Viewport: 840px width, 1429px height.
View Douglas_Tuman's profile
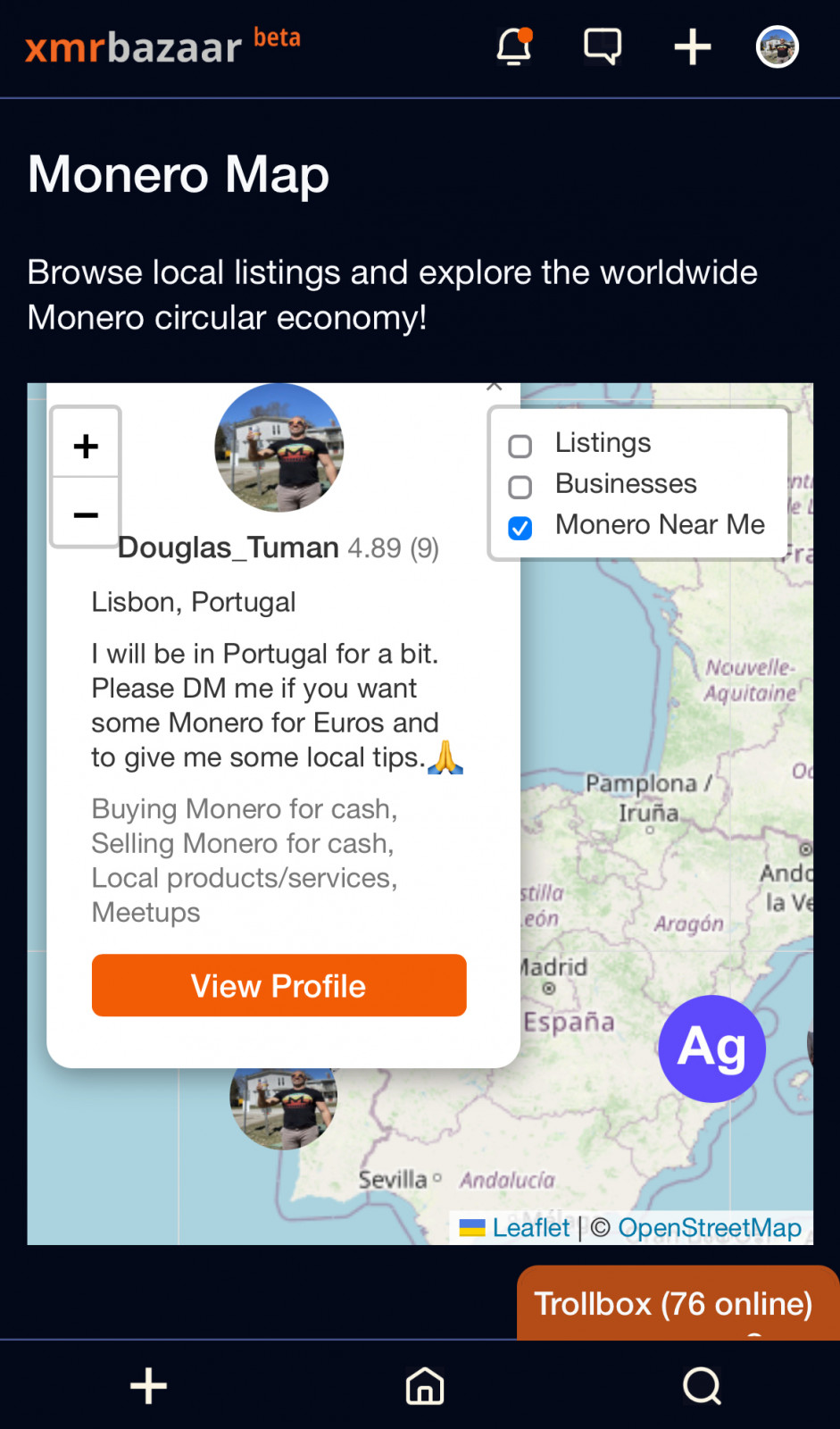click(279, 985)
